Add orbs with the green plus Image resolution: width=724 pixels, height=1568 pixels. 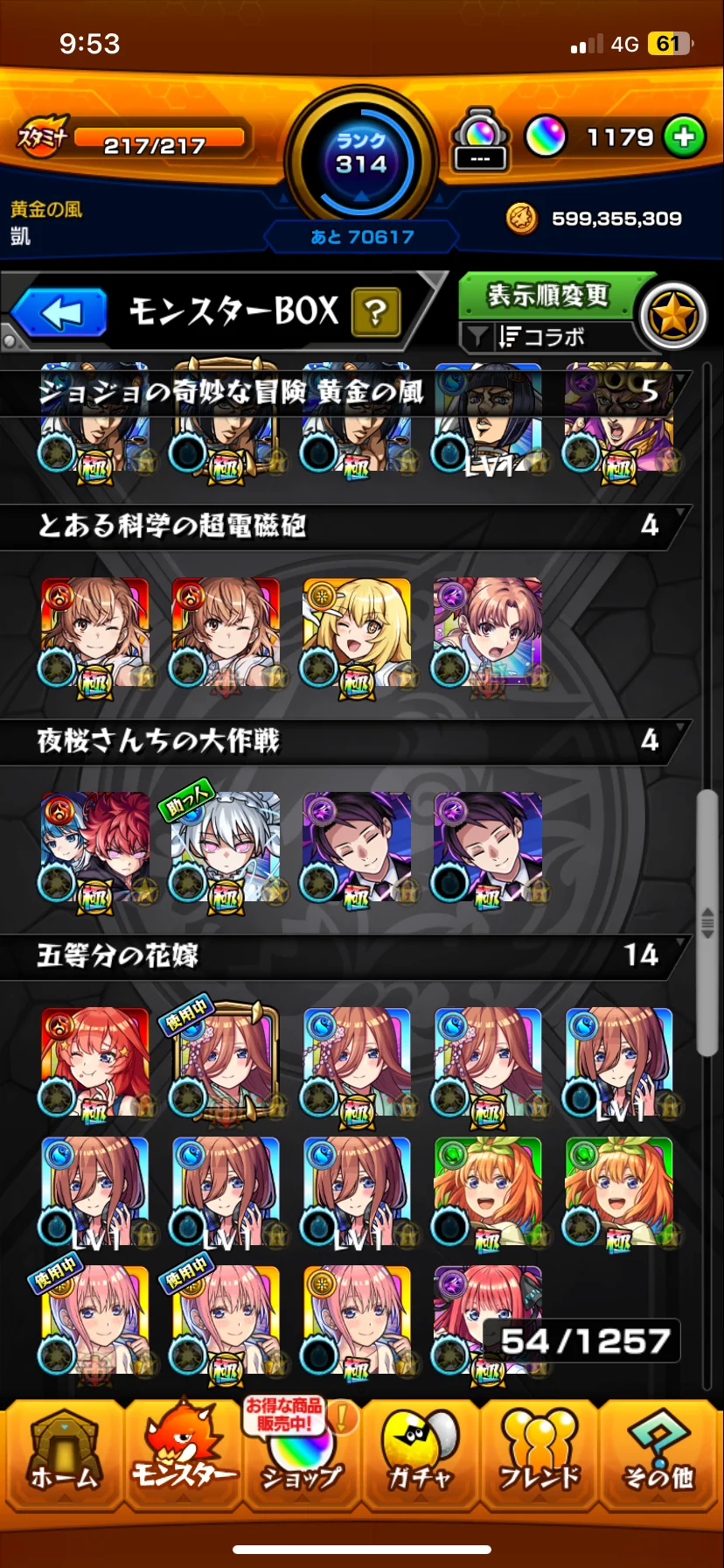click(x=684, y=137)
